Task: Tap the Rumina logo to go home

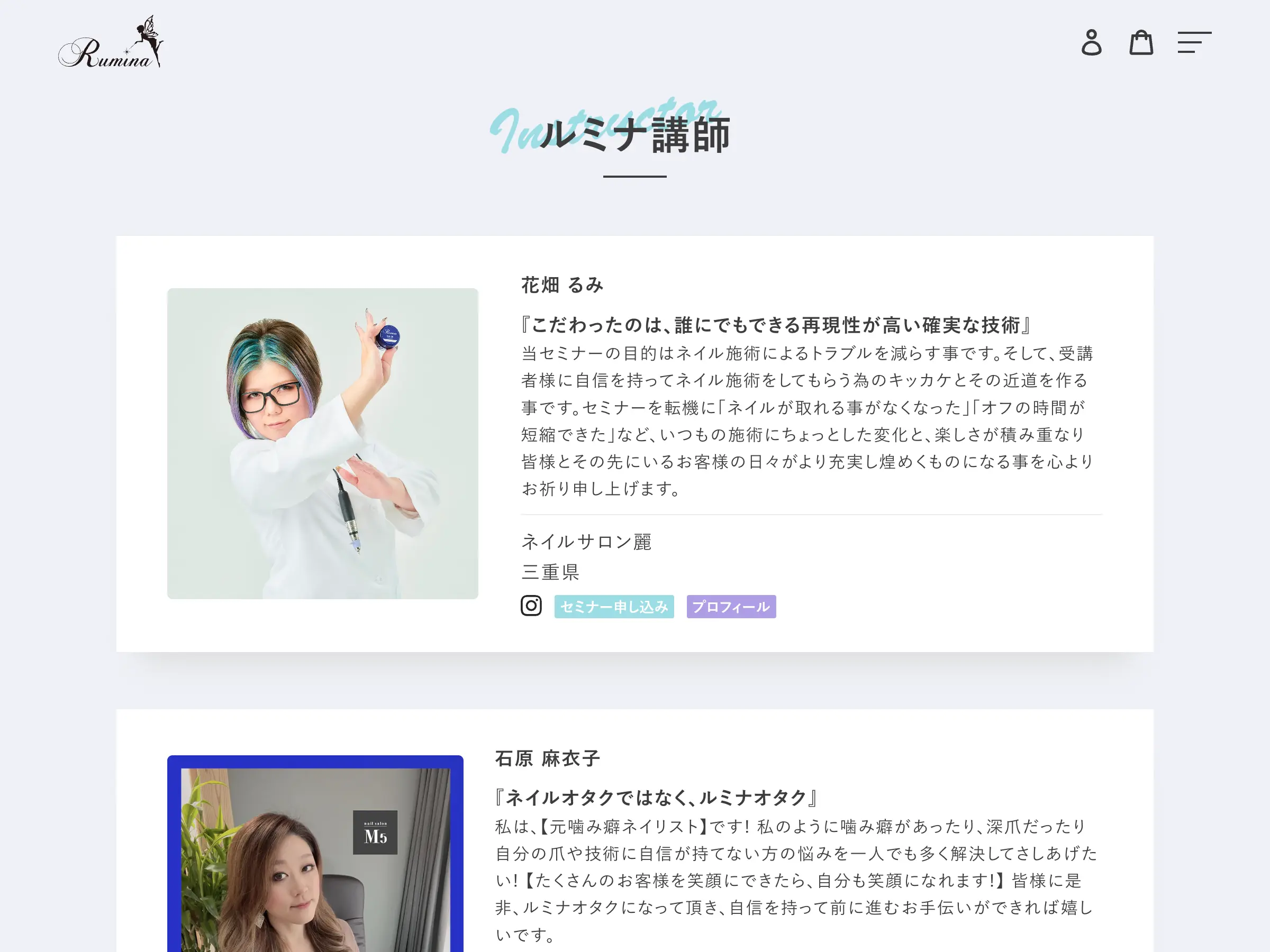Action: 111,42
